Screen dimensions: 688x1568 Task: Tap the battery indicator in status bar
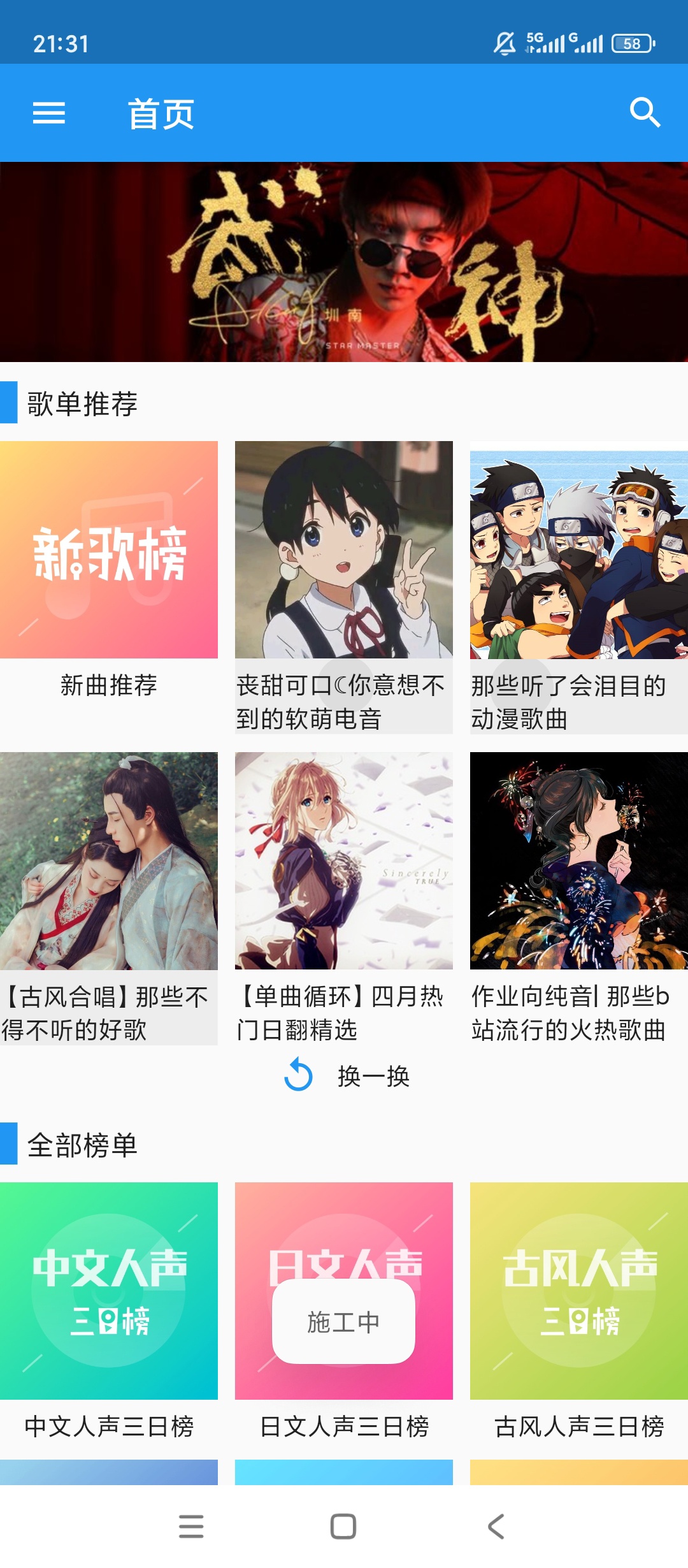(633, 42)
